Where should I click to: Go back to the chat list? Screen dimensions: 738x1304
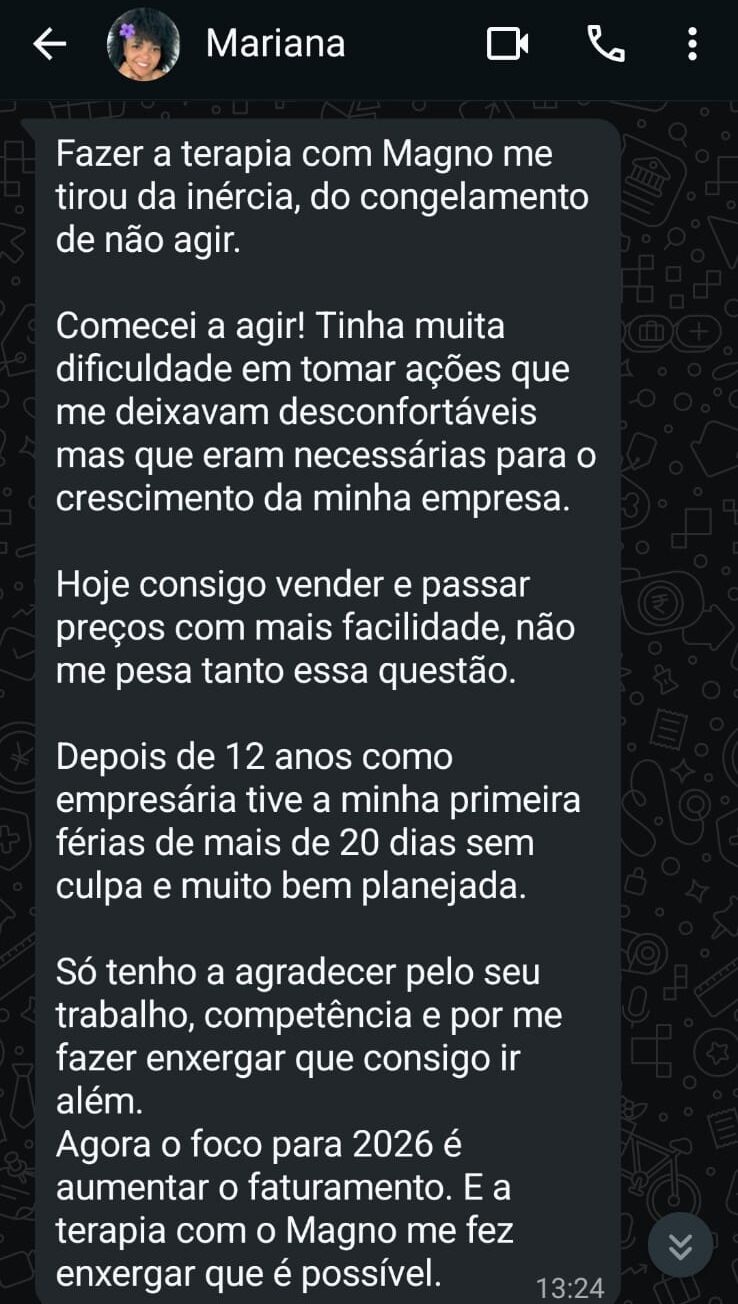(49, 44)
